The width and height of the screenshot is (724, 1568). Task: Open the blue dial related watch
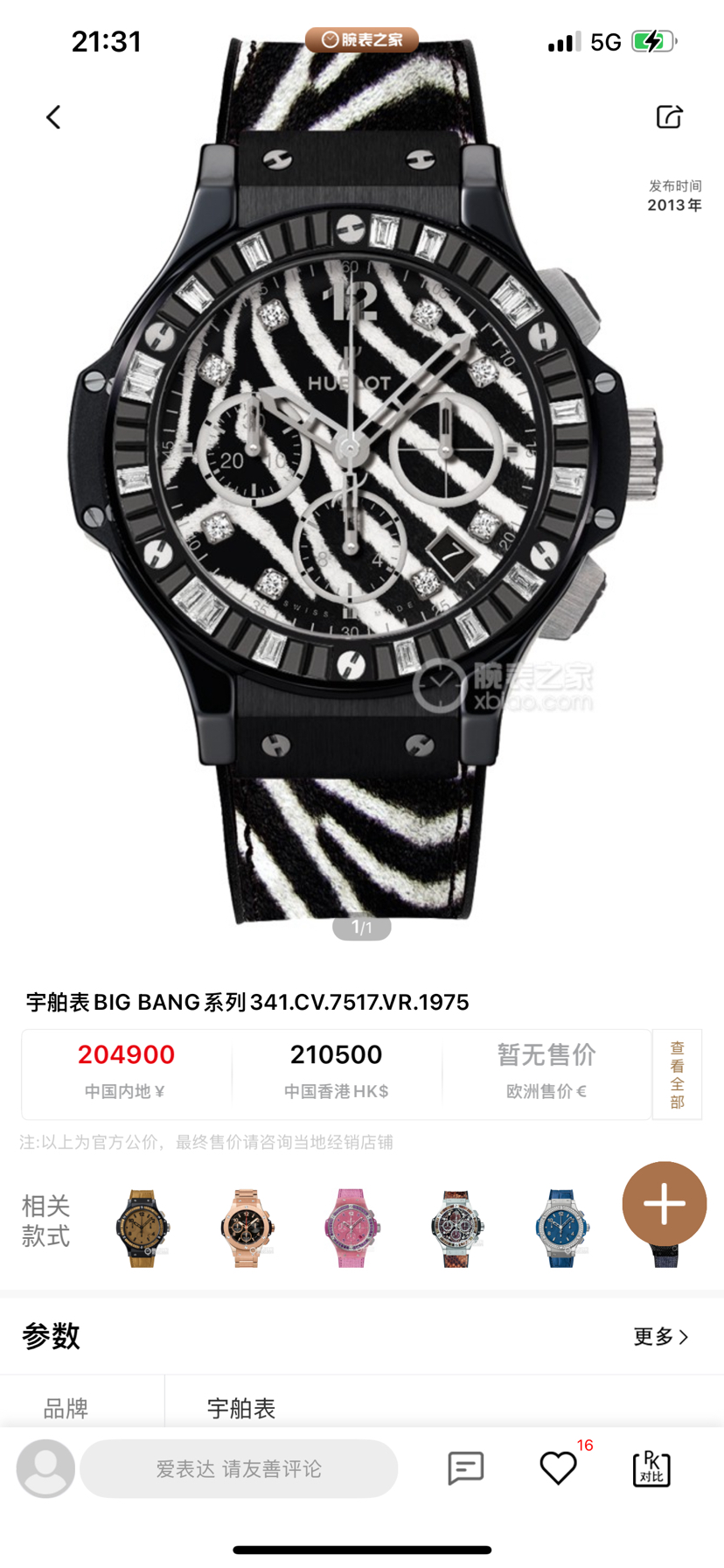pos(561,1228)
